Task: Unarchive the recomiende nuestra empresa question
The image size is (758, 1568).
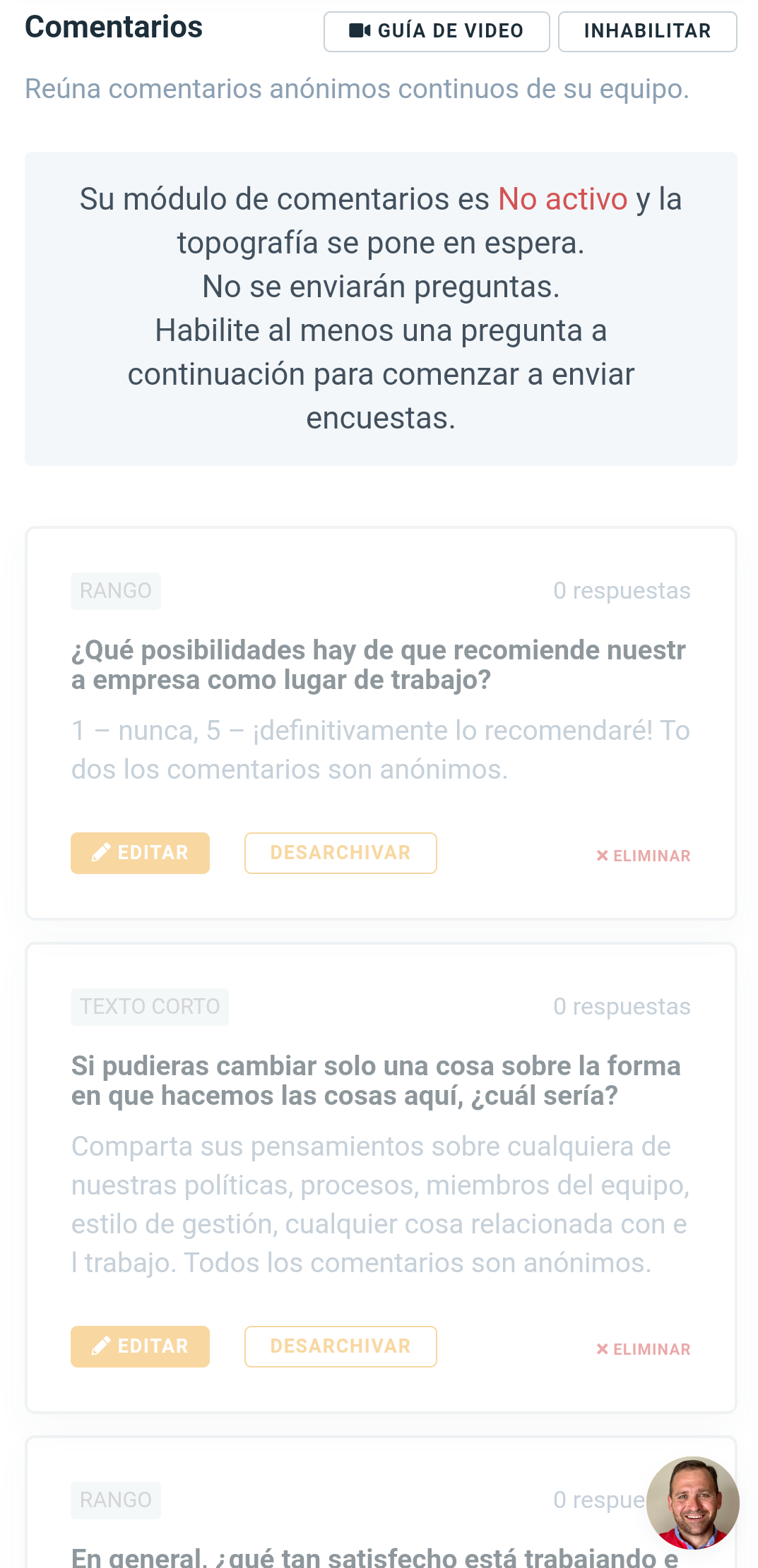Action: [340, 853]
